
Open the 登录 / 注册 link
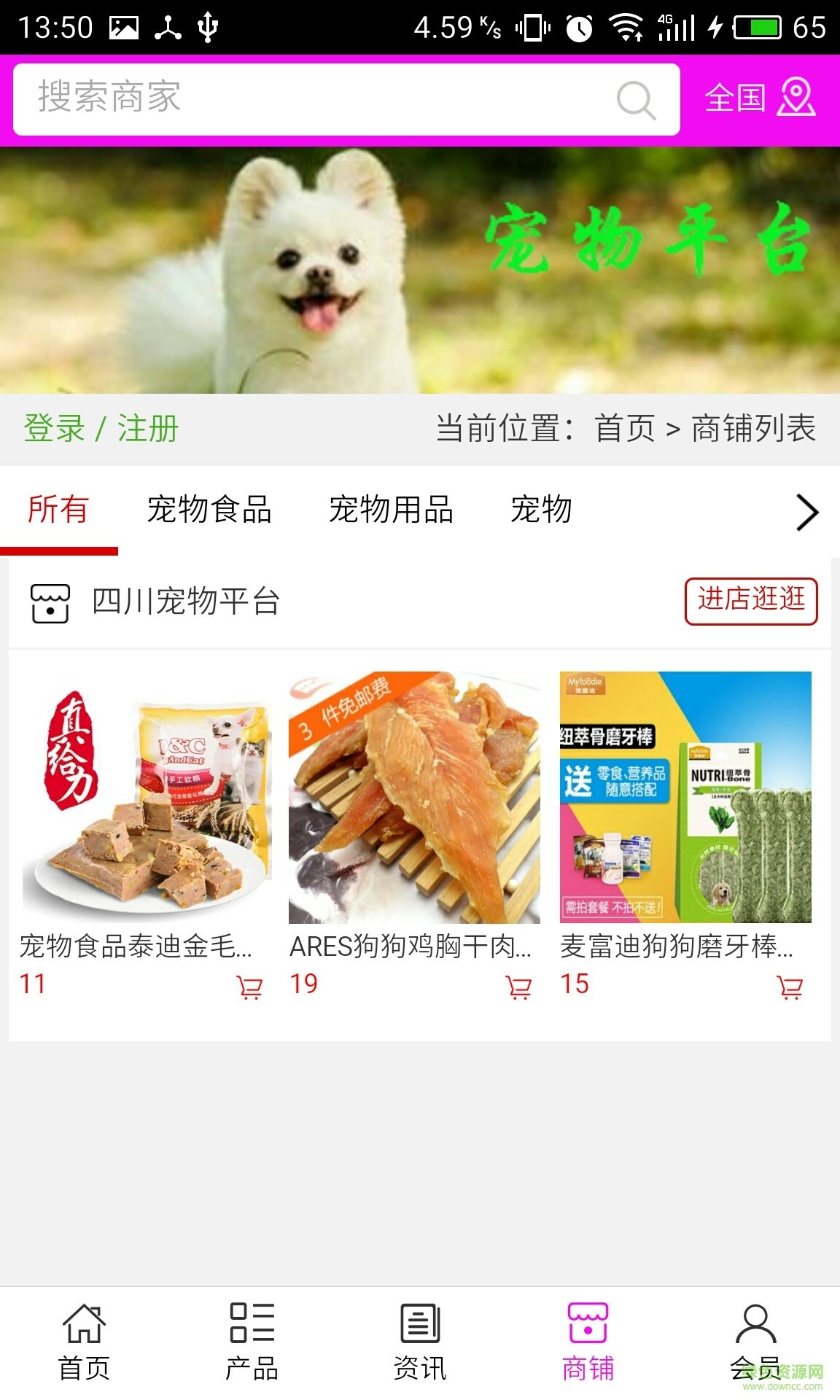tap(101, 428)
